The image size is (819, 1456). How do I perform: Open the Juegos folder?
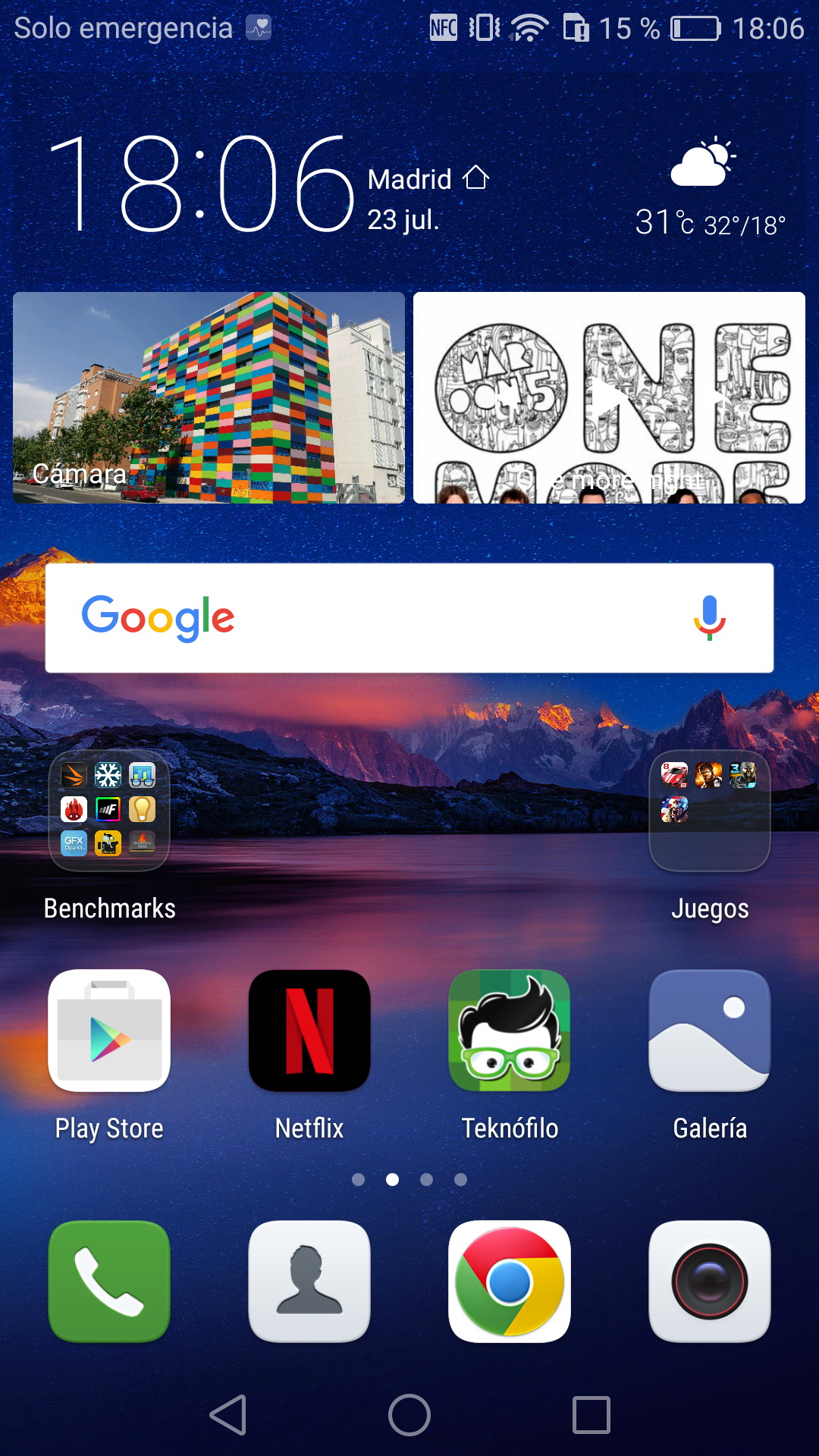pos(710,811)
